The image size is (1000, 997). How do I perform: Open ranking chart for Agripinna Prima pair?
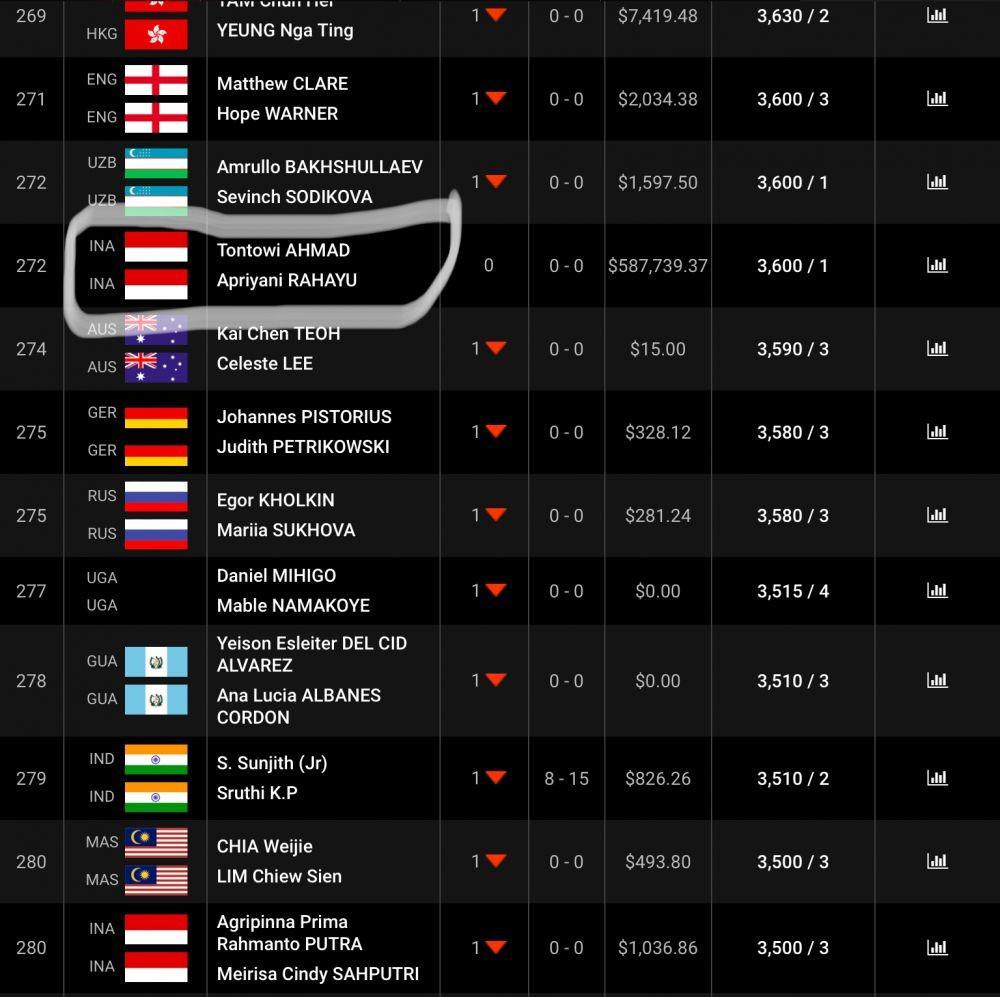[937, 947]
